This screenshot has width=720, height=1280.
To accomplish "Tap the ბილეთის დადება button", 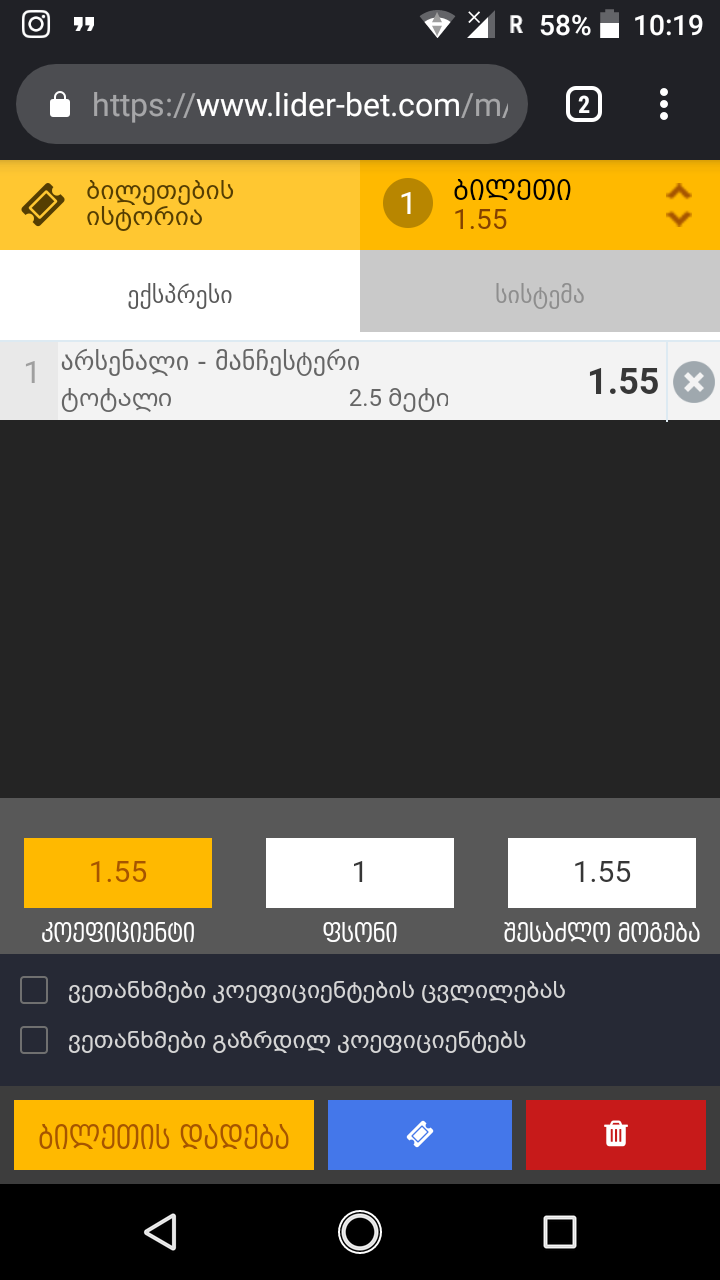I will click(164, 1135).
